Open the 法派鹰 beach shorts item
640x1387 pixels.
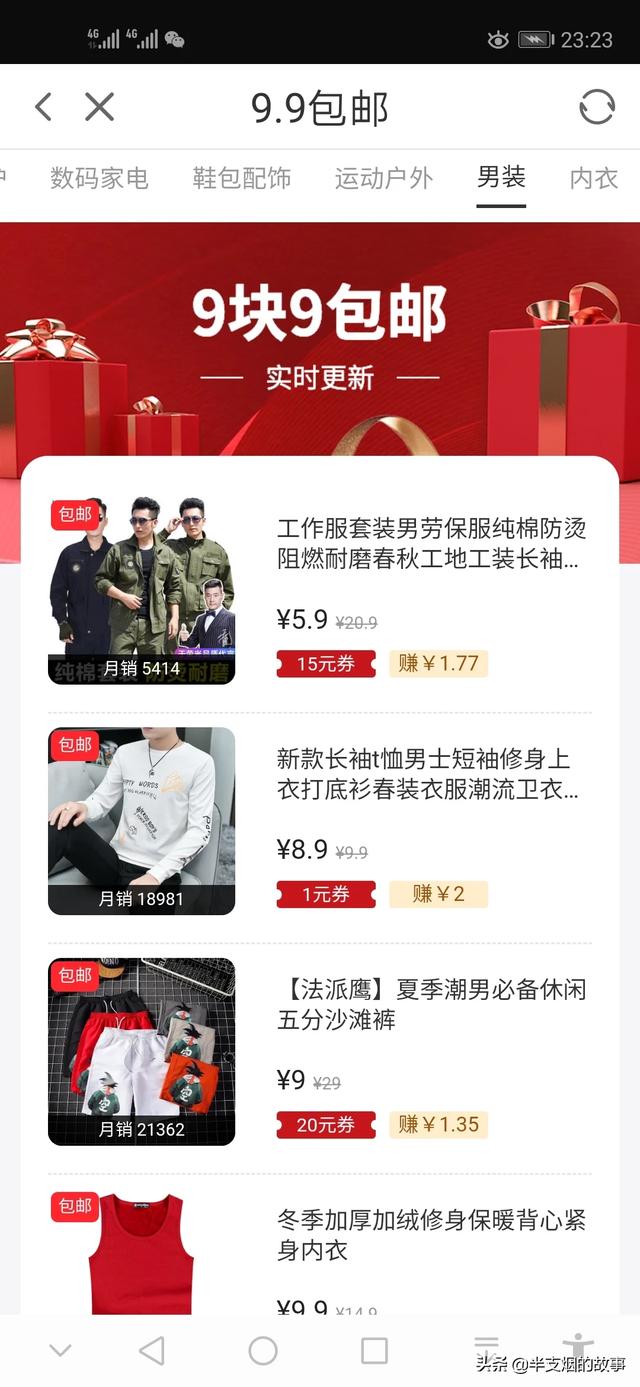[431, 1004]
